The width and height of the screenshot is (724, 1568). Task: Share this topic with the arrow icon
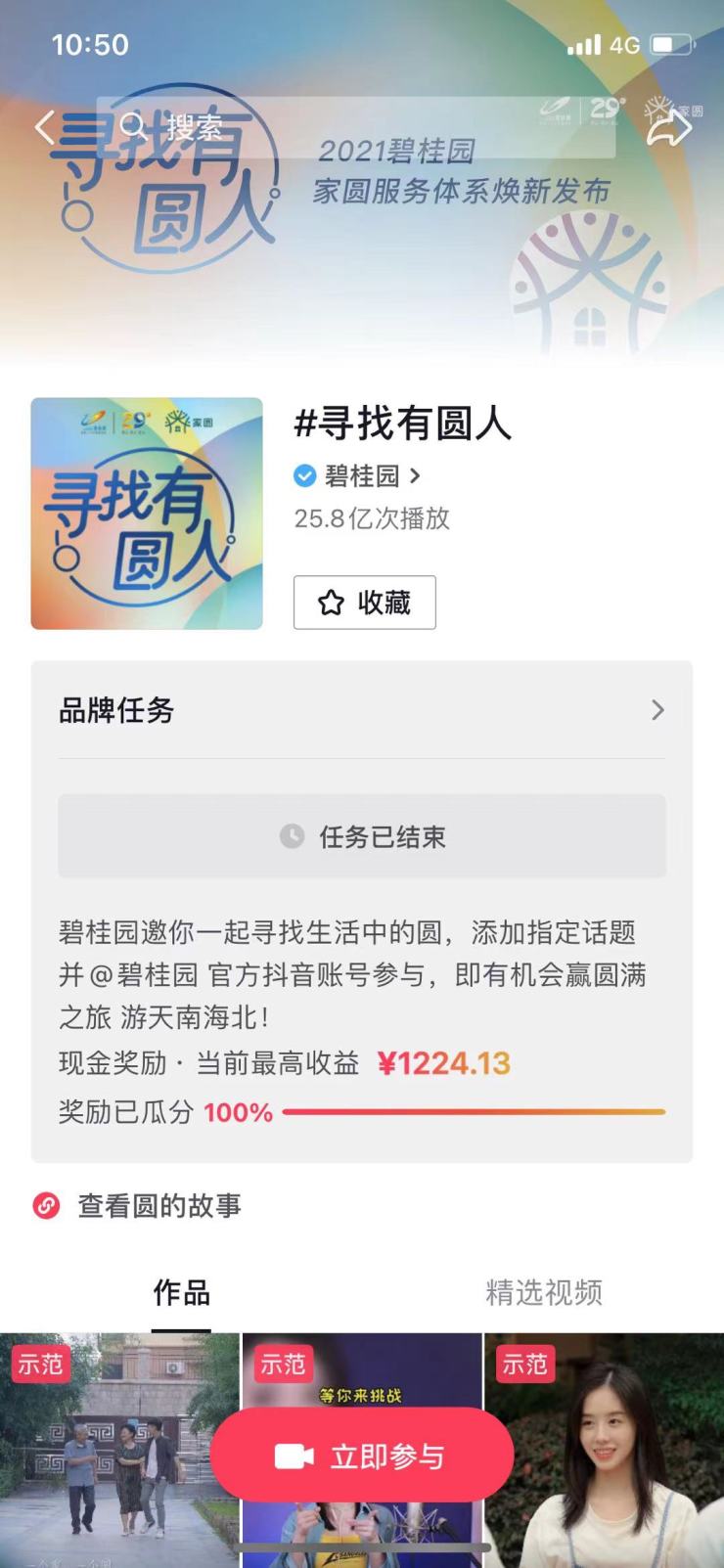pos(669,128)
